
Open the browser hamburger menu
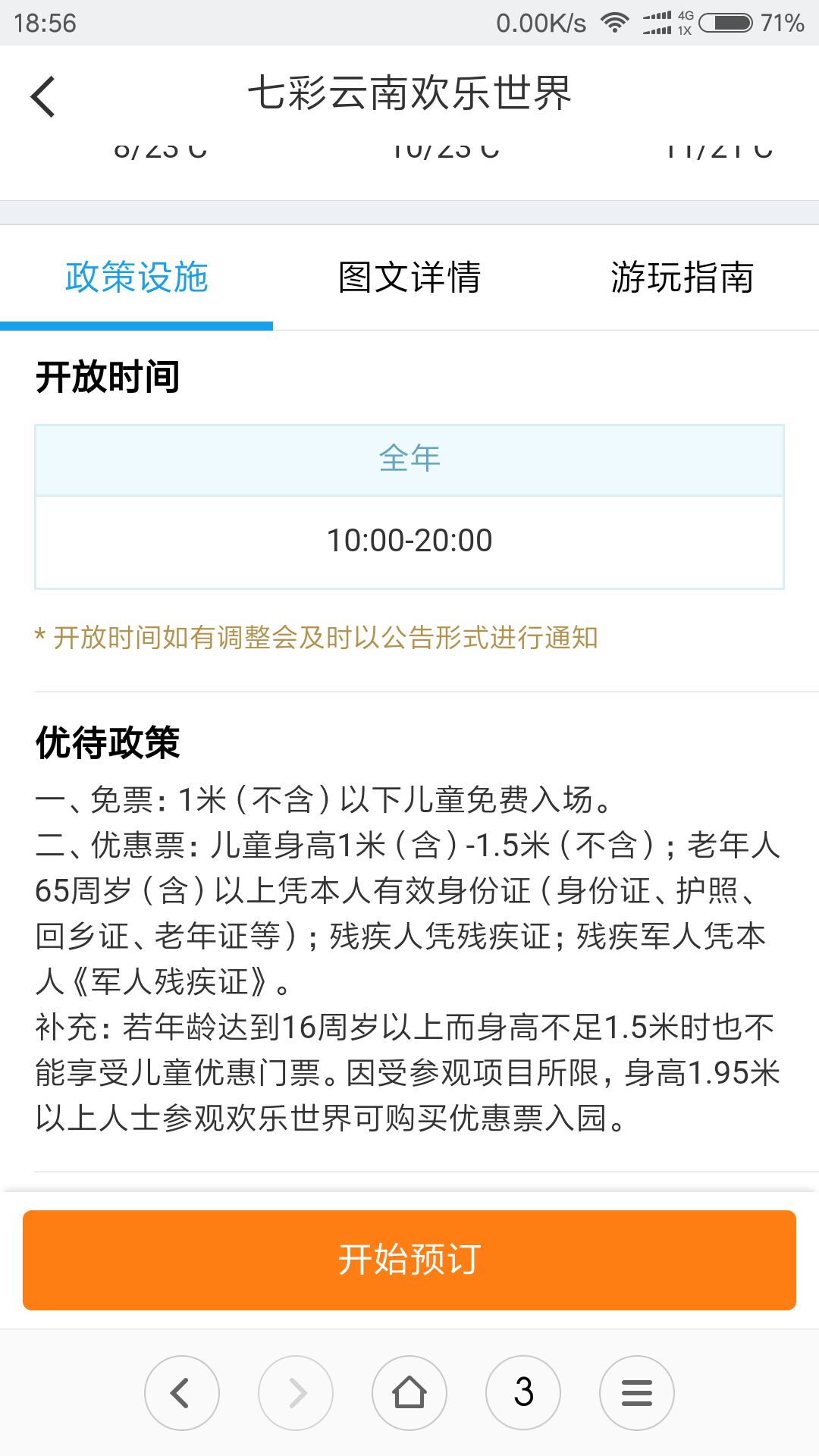tap(637, 1393)
